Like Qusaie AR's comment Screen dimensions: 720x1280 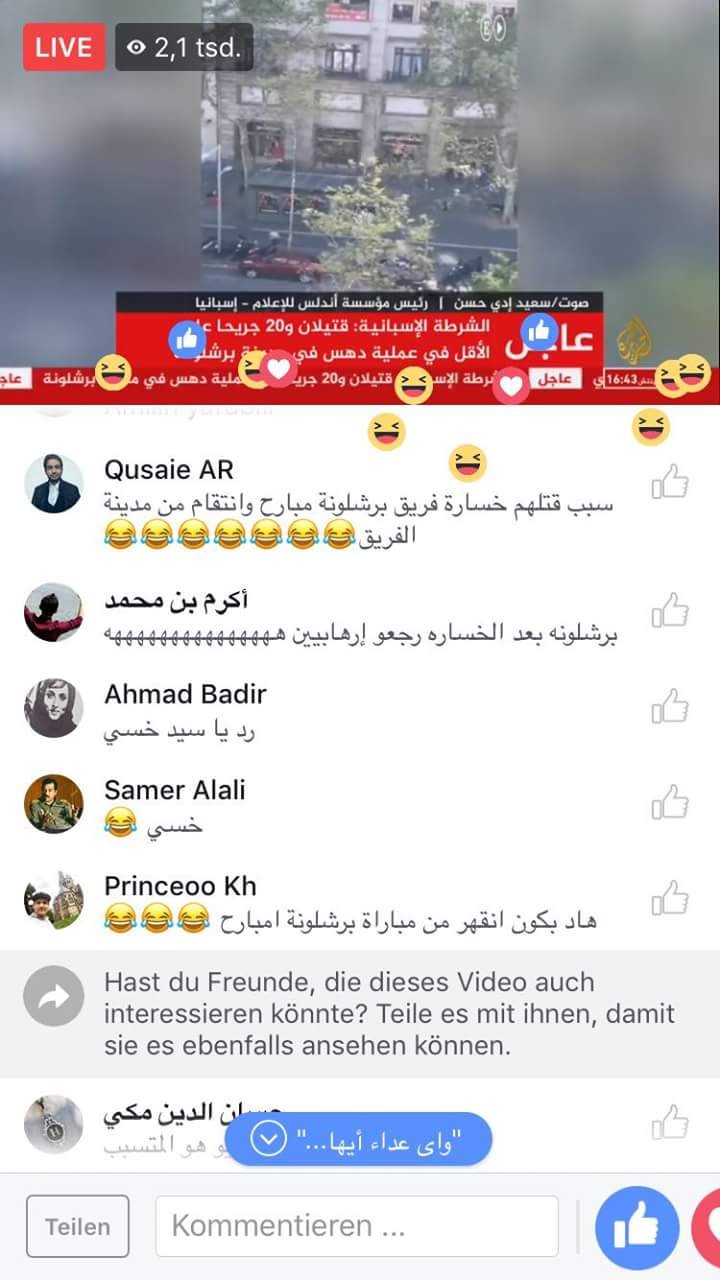[x=670, y=484]
